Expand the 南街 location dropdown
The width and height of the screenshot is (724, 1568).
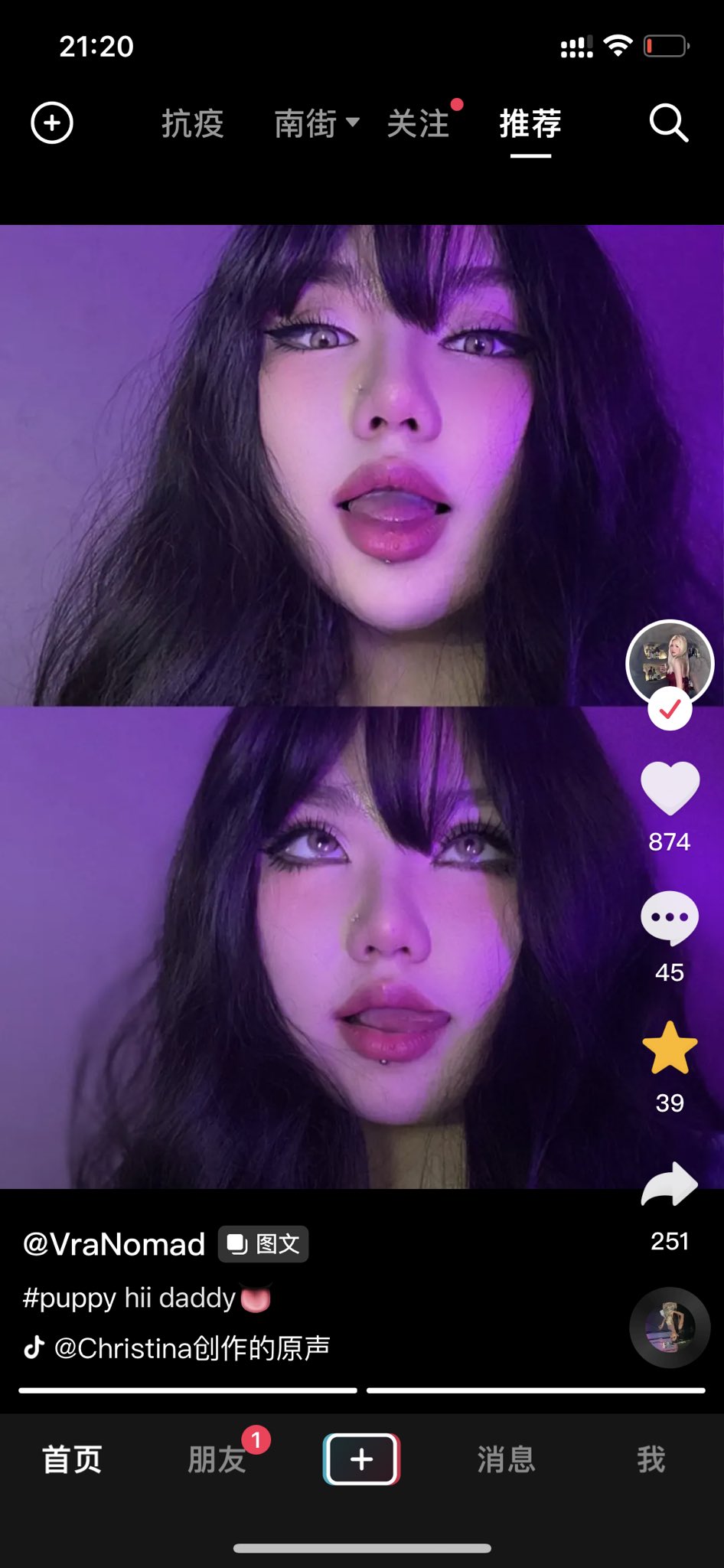pyautogui.click(x=317, y=123)
